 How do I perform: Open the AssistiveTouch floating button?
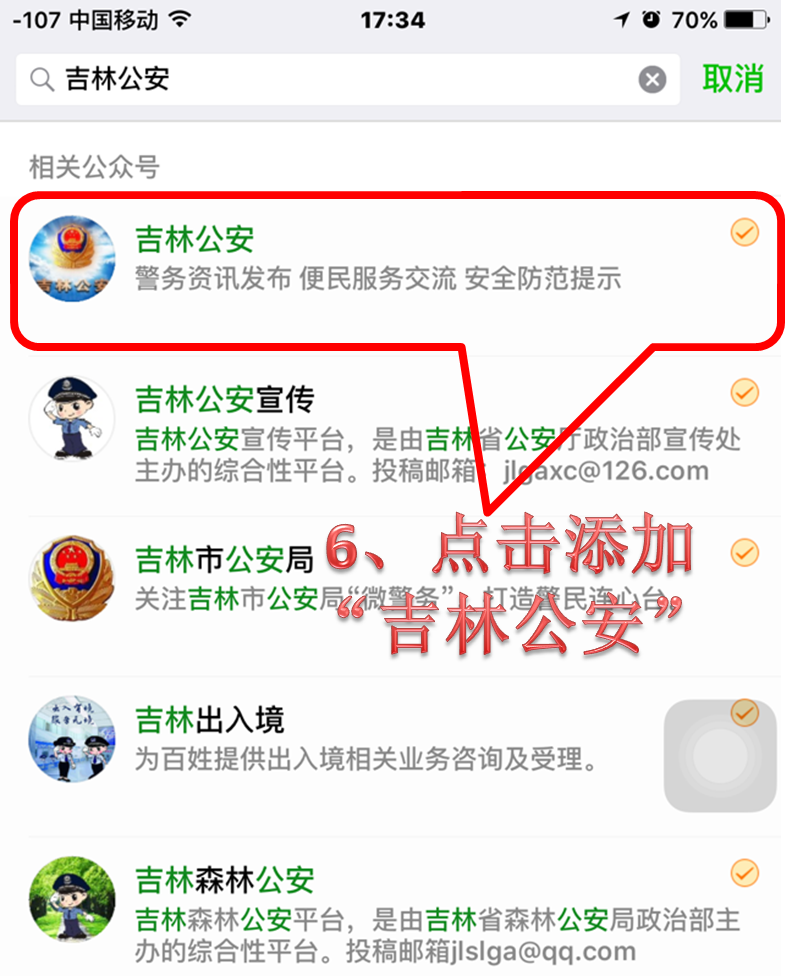point(719,756)
